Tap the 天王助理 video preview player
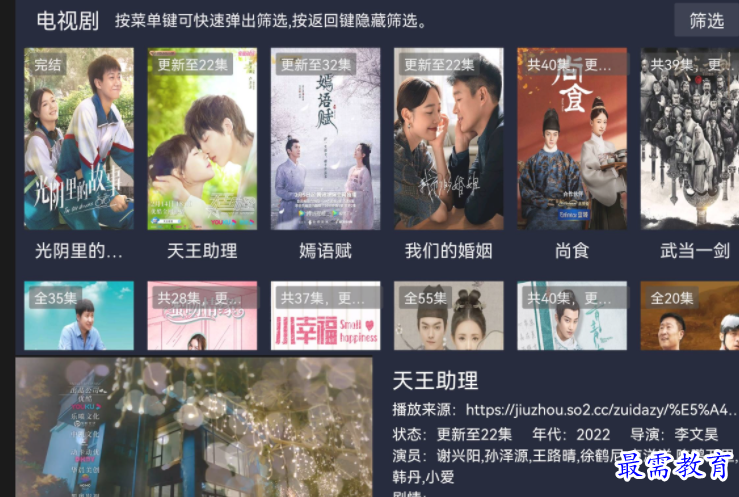Viewport: 739px width, 497px height. tap(193, 427)
